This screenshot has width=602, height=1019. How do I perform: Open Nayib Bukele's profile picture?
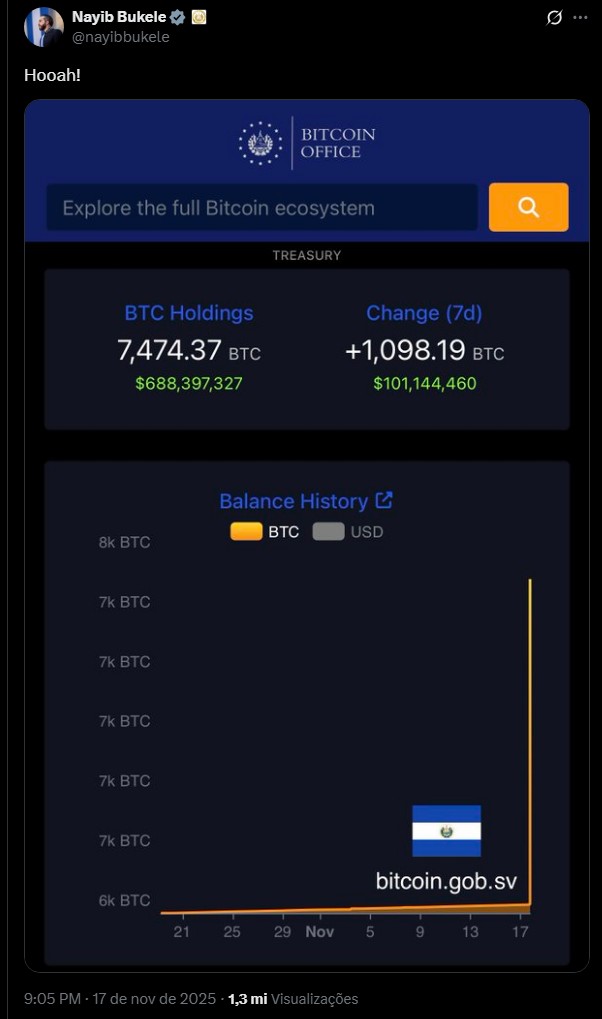43,27
